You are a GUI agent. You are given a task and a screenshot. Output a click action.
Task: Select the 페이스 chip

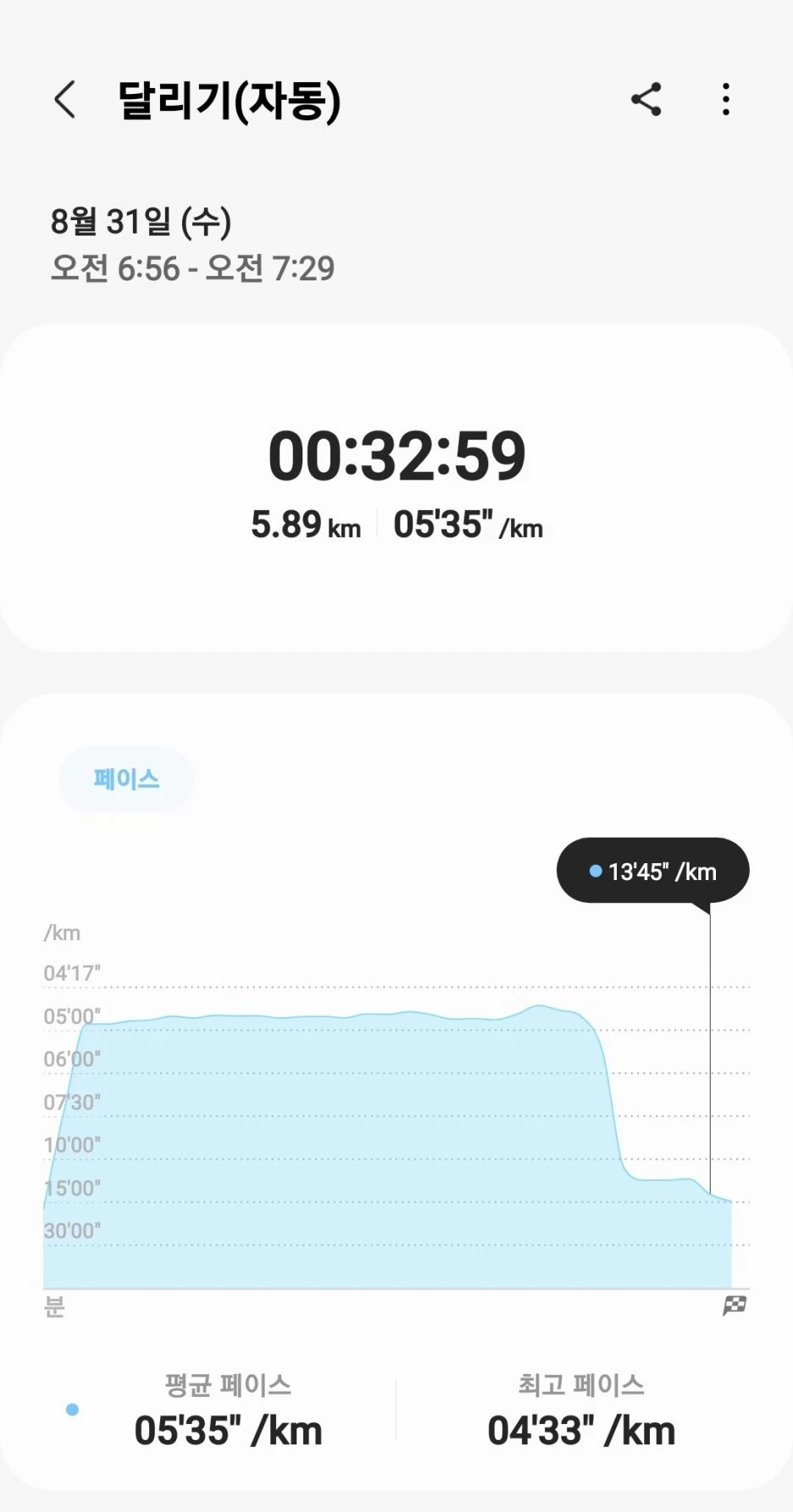[x=126, y=779]
